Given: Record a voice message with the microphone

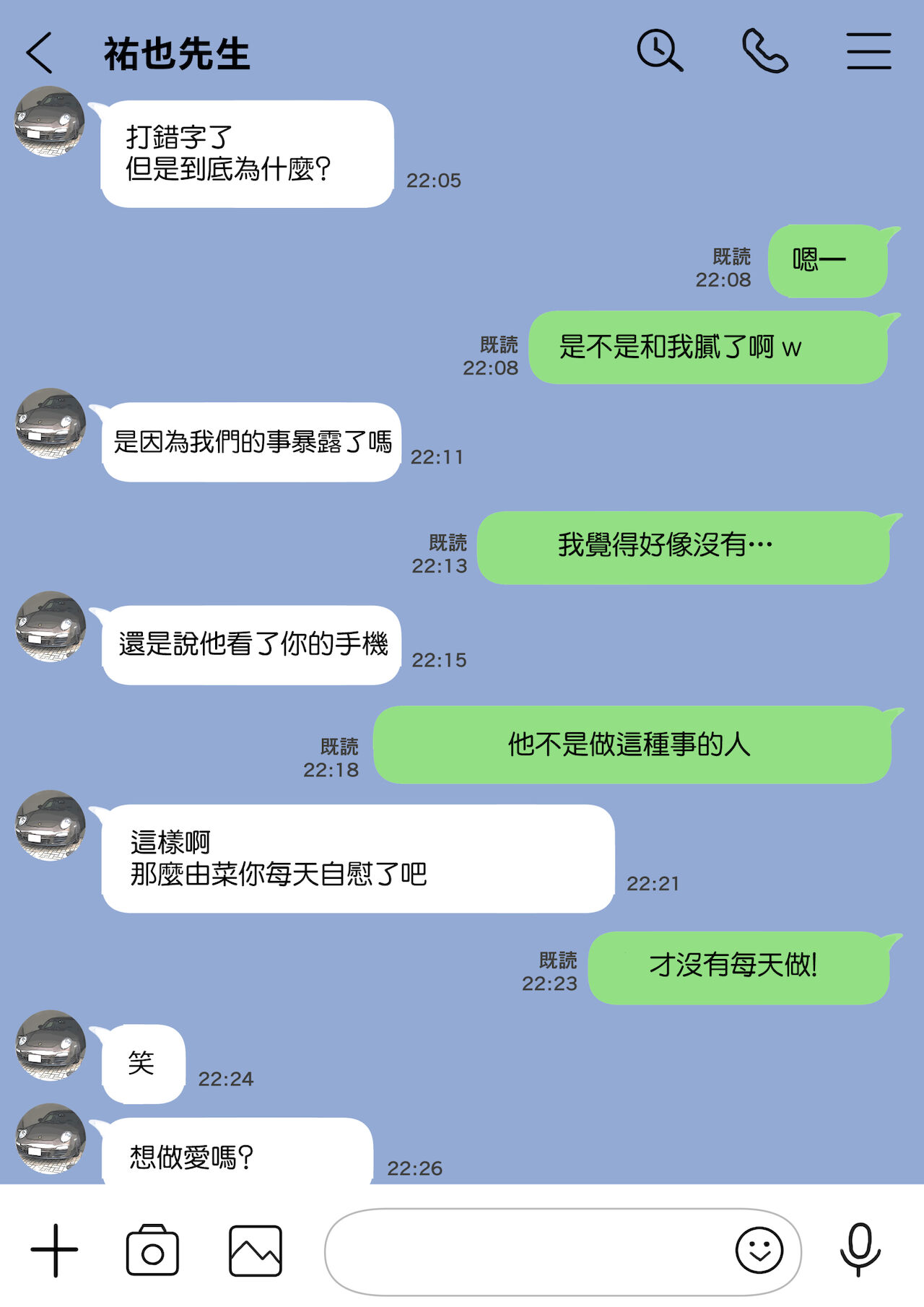Looking at the screenshot, I should (860, 1249).
